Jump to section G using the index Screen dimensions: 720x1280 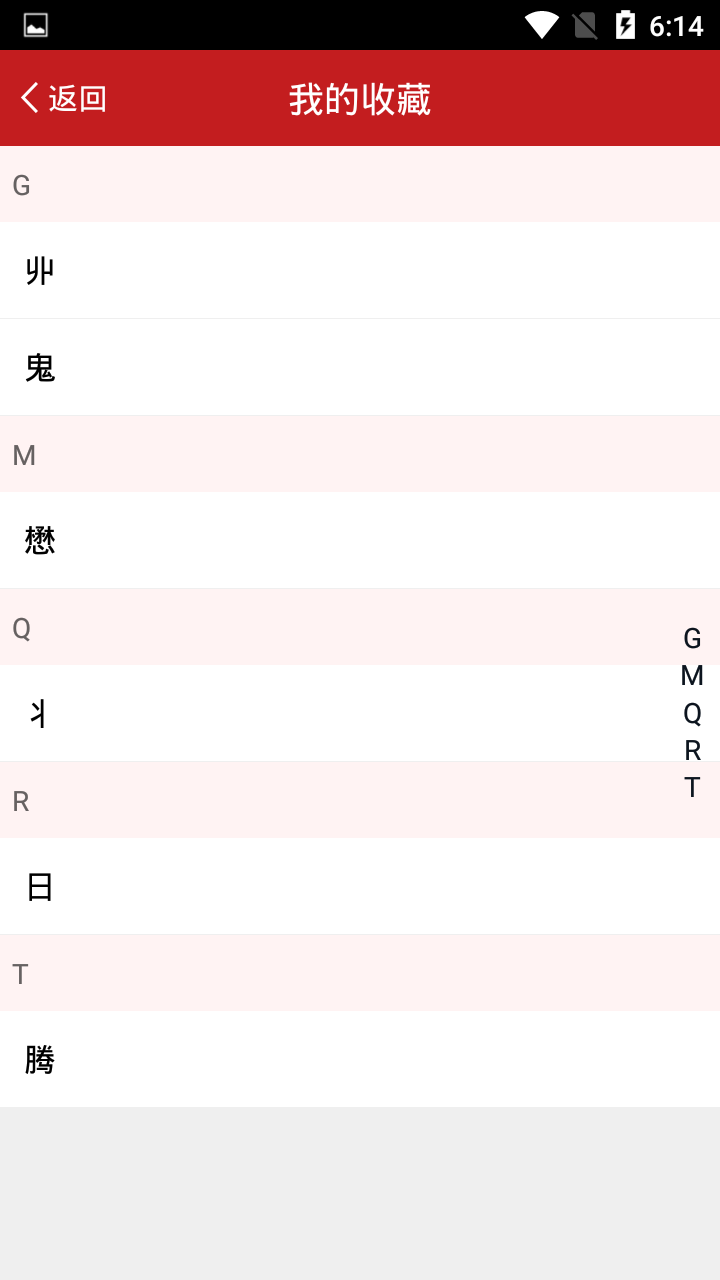tap(691, 639)
